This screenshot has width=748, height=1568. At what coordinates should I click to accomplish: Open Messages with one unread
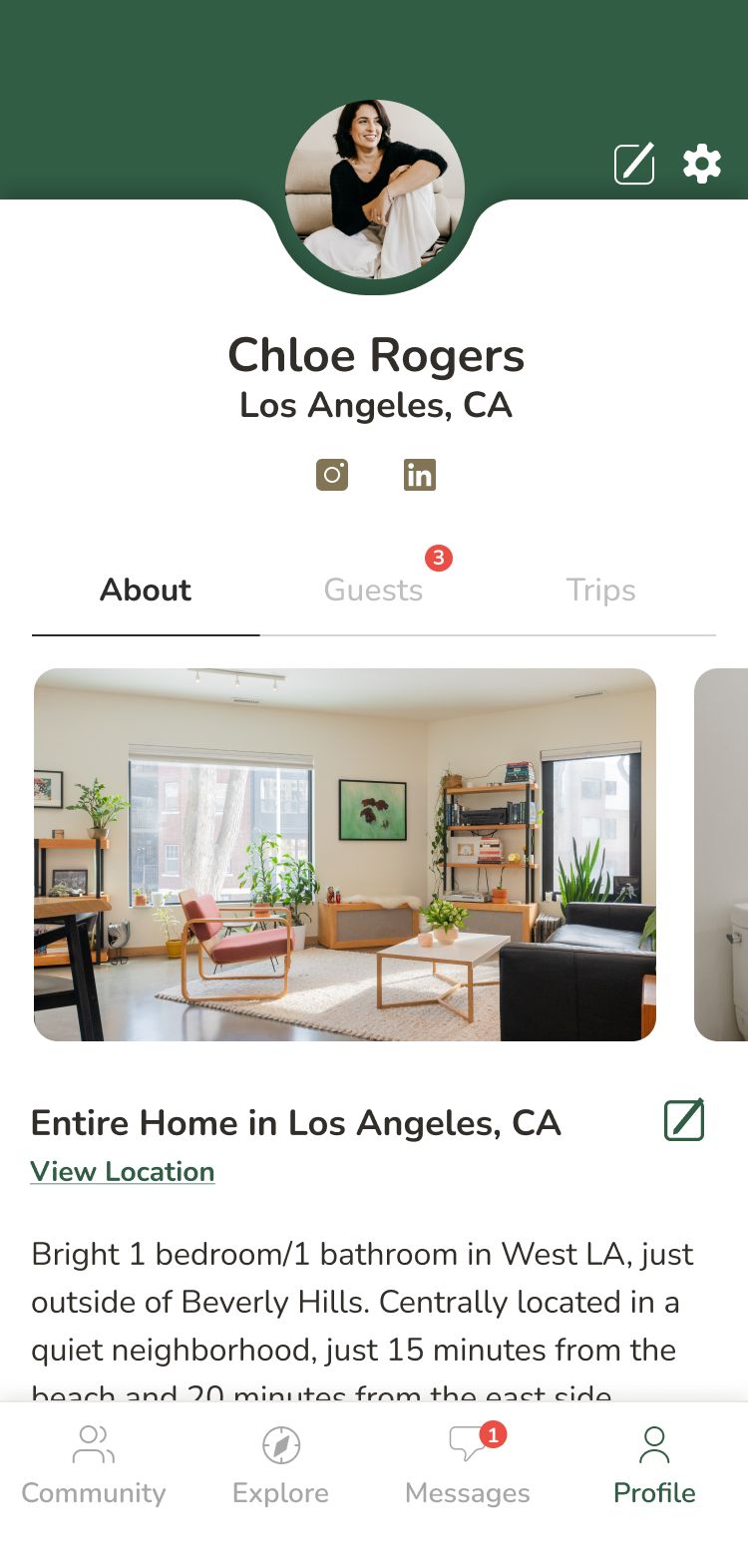(468, 1464)
